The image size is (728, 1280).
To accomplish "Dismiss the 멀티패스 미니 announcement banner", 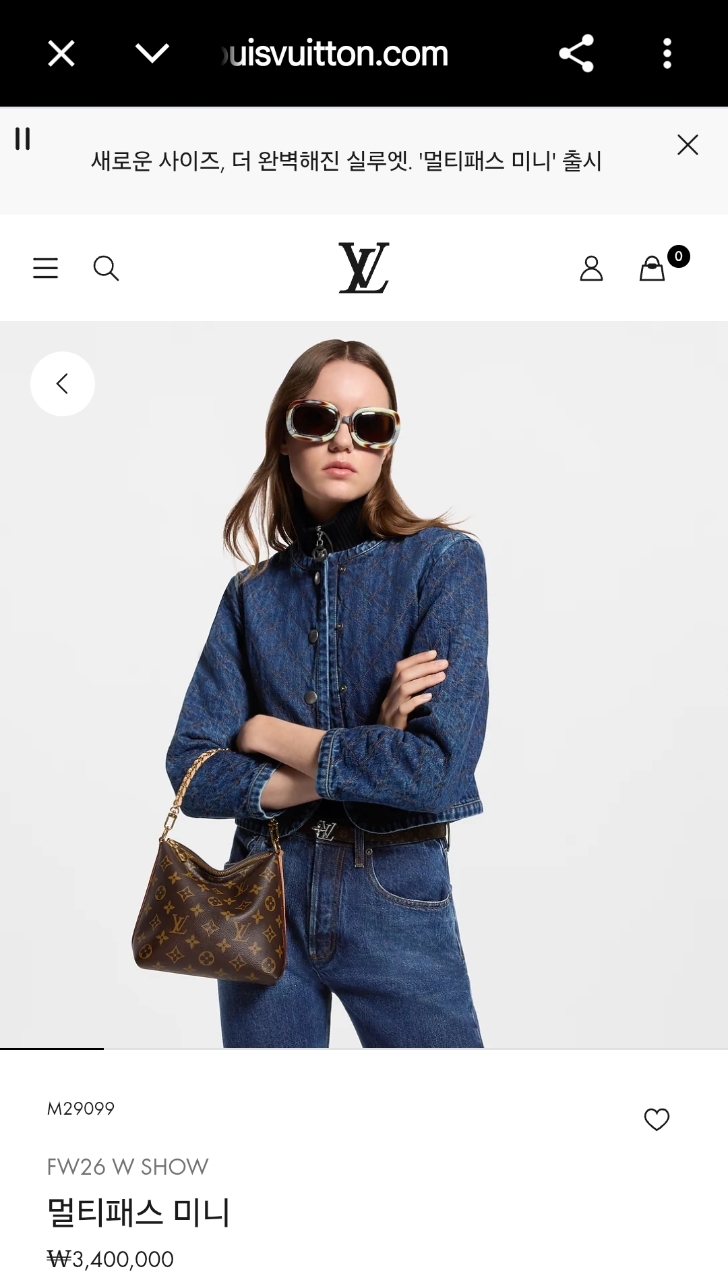I will click(x=687, y=145).
